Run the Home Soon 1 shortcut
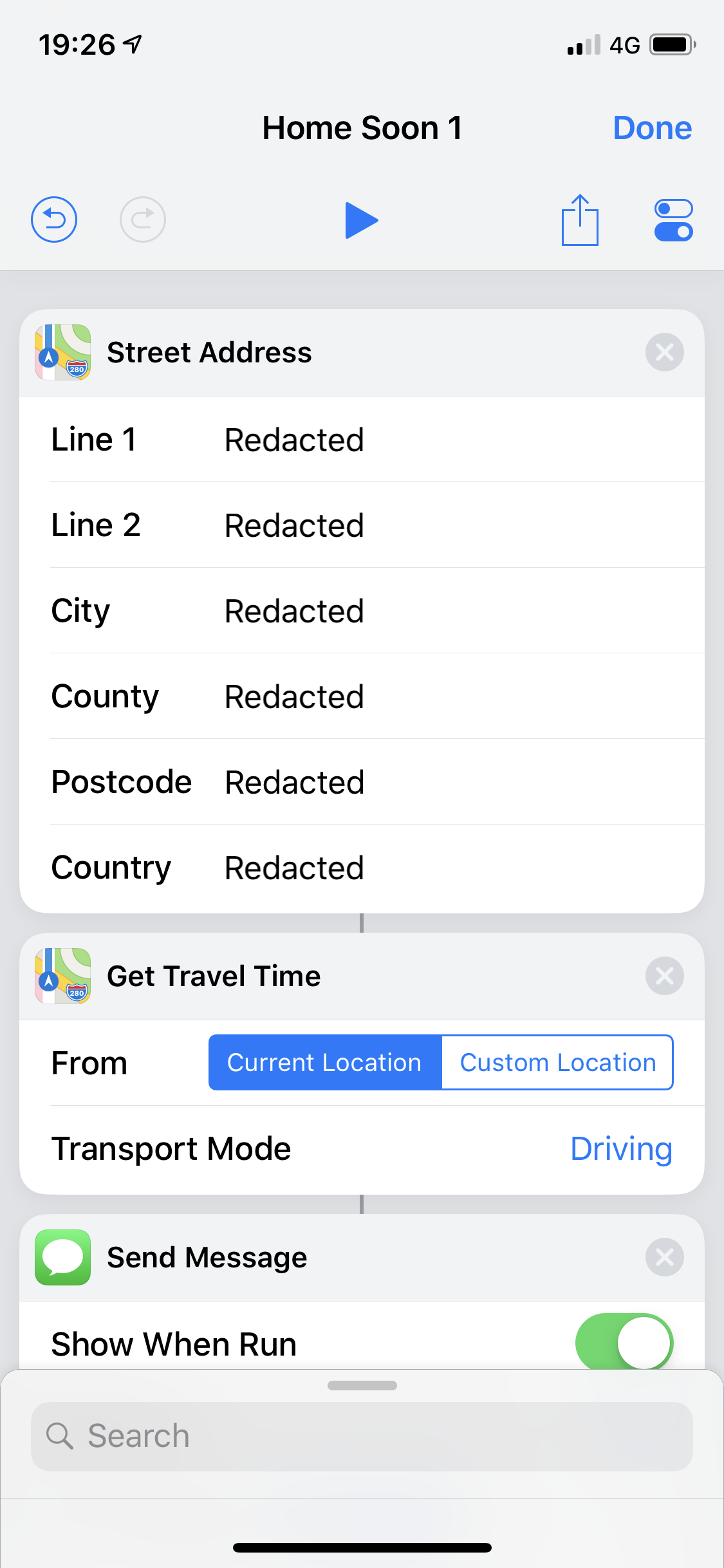 pyautogui.click(x=361, y=220)
